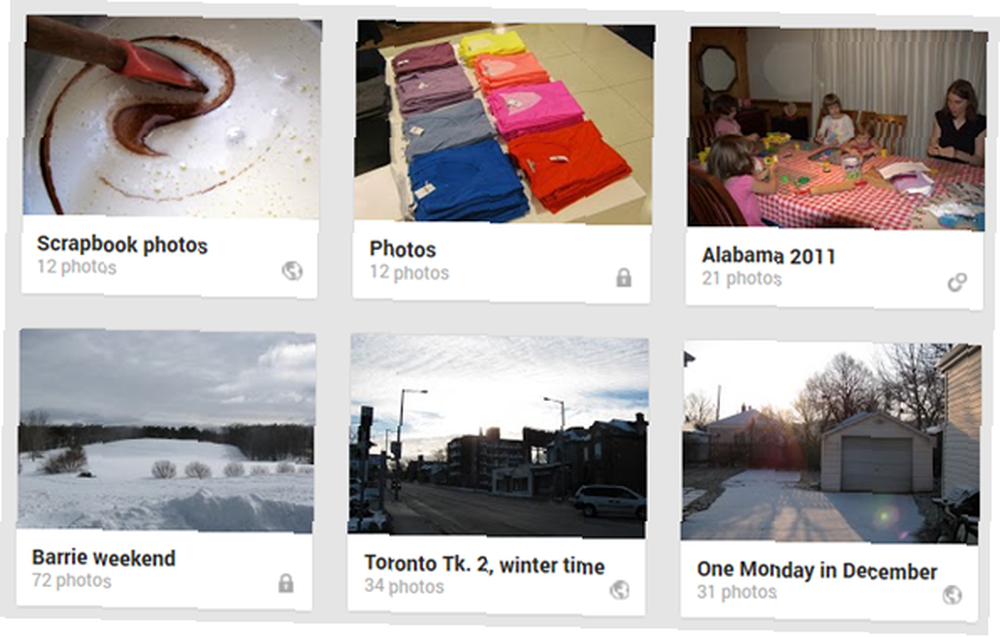
Task: Tap the lock icon on Barrie weekend
Action: pos(286,583)
